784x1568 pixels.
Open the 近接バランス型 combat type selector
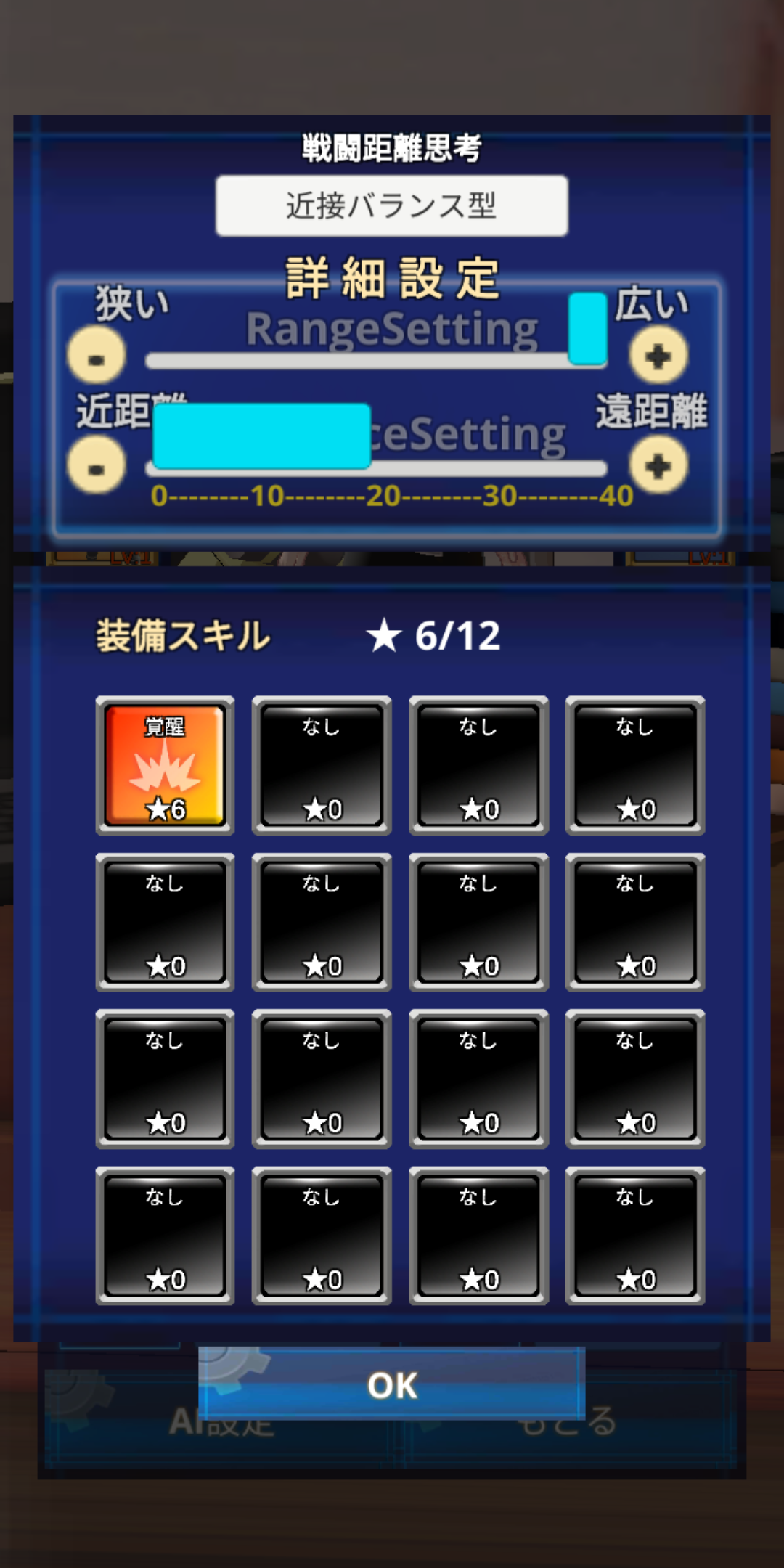pyautogui.click(x=391, y=205)
